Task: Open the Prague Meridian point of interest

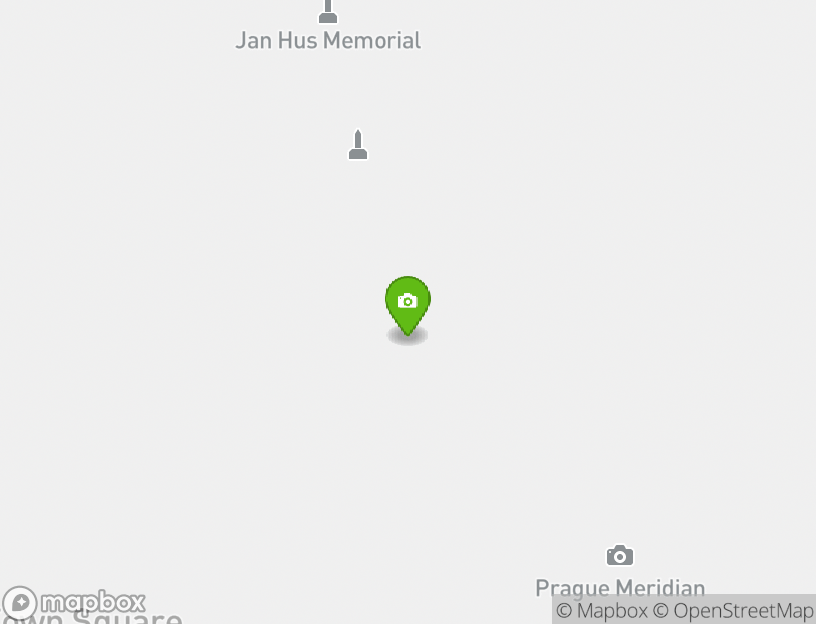Action: [619, 556]
